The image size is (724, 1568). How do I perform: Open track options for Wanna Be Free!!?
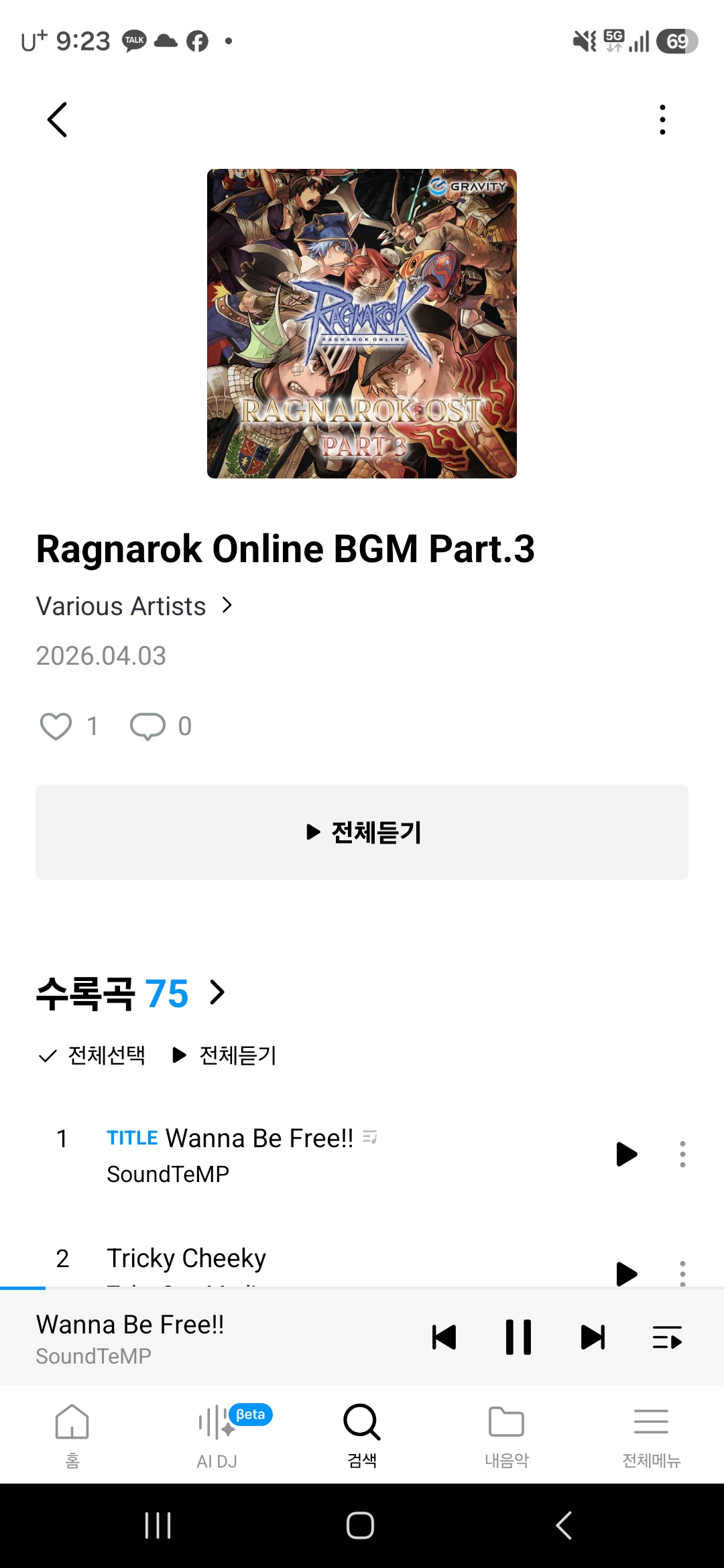coord(682,1154)
